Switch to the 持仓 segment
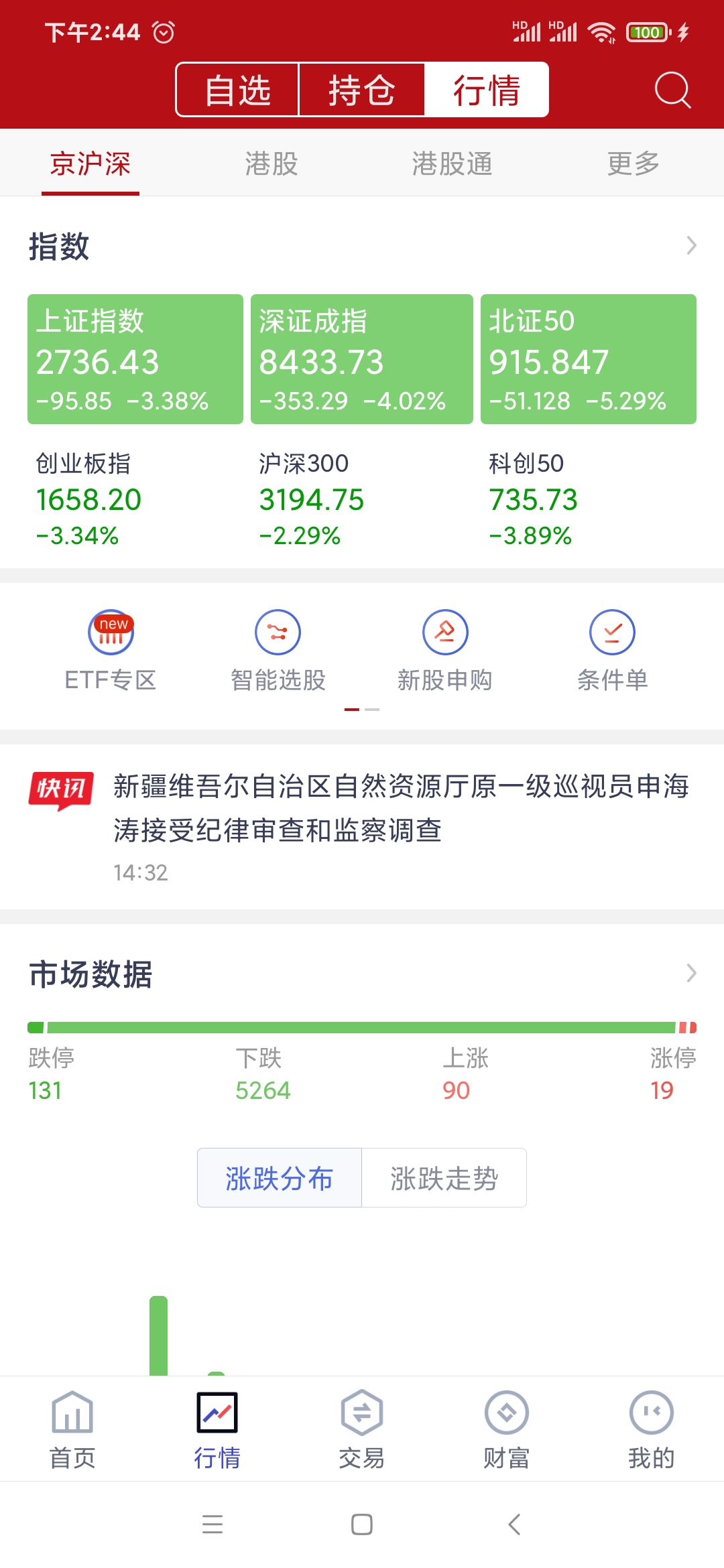The image size is (724, 1568). [361, 90]
